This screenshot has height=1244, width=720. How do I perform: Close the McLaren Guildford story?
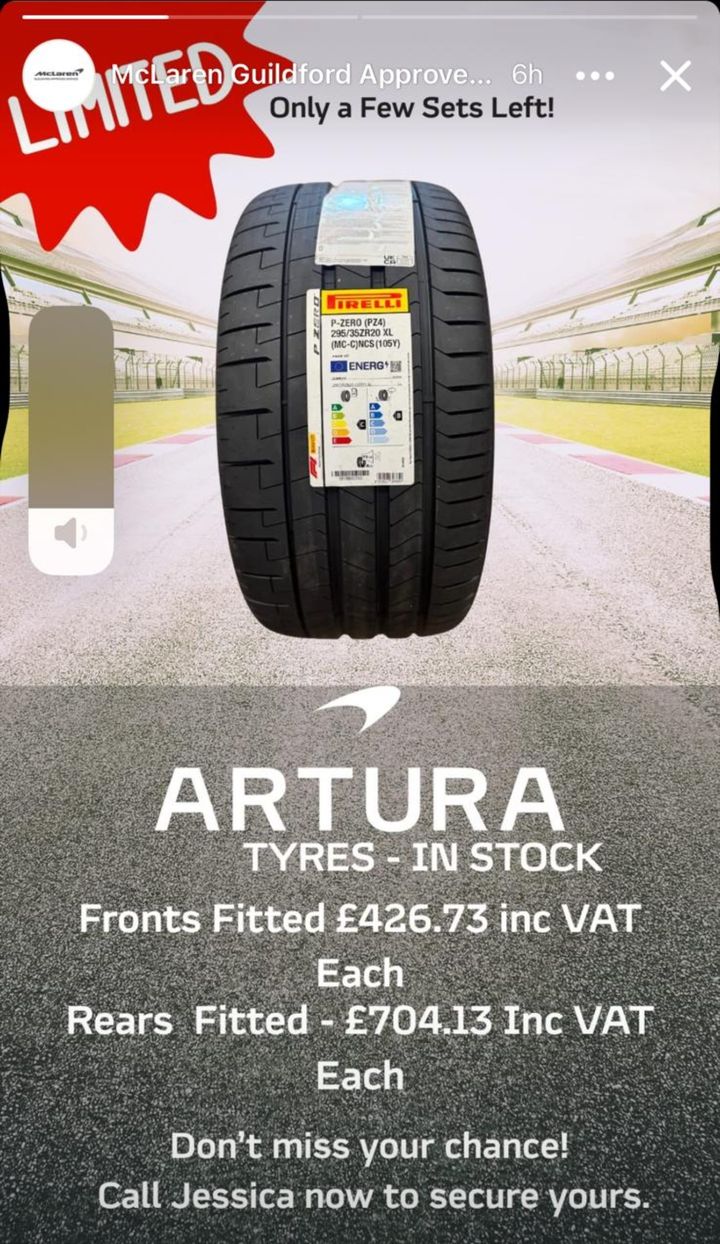(x=676, y=76)
